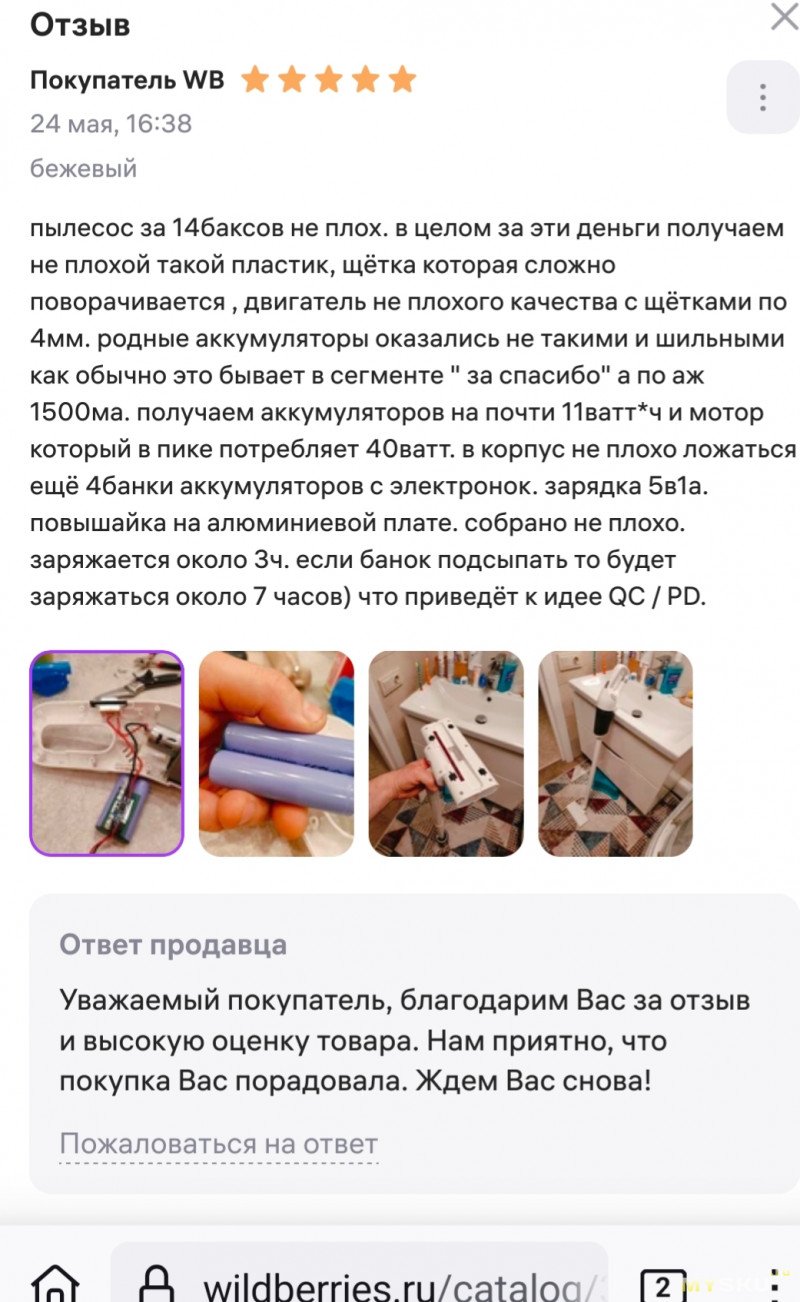
Task: Open the photo of the upright vacuum
Action: 615,753
